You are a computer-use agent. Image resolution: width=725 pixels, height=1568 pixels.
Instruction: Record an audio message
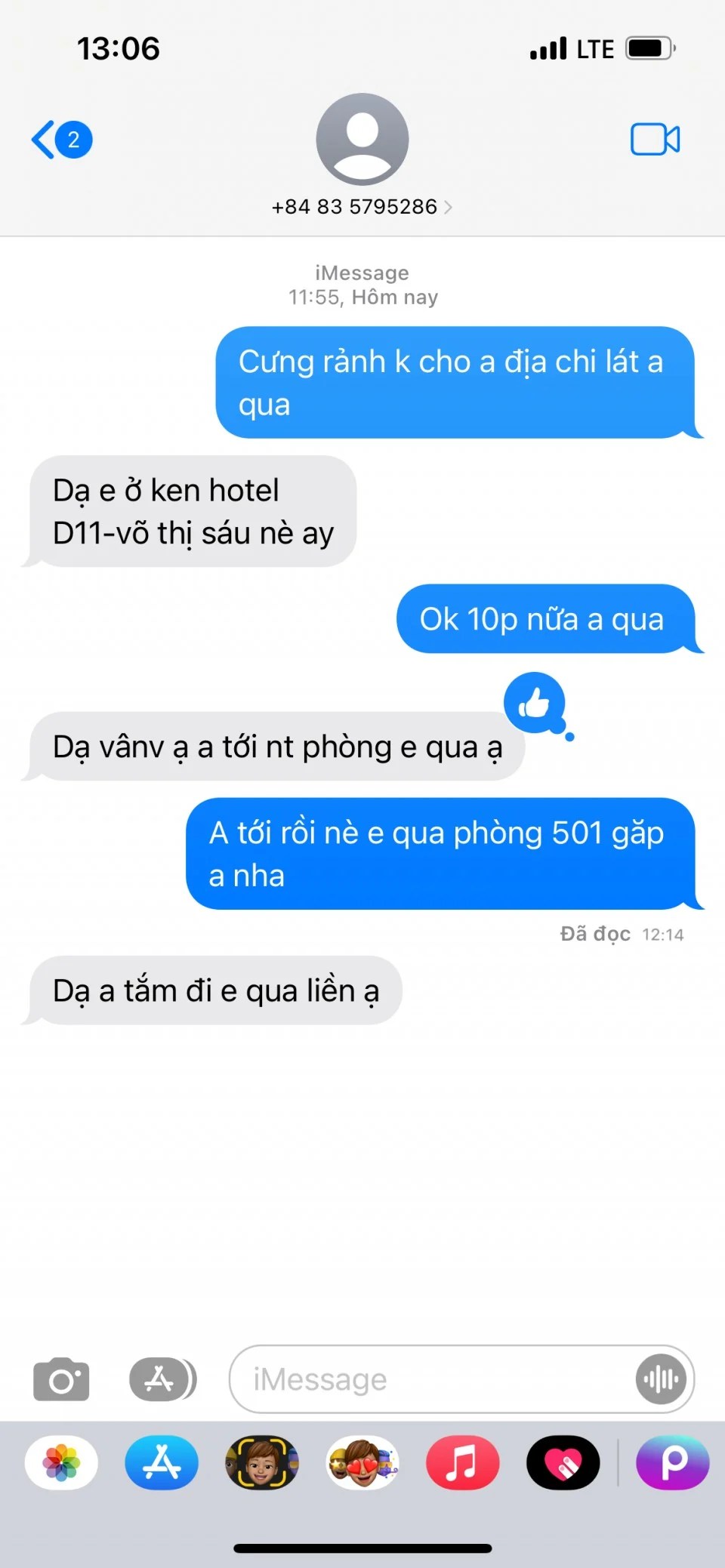coord(661,1379)
